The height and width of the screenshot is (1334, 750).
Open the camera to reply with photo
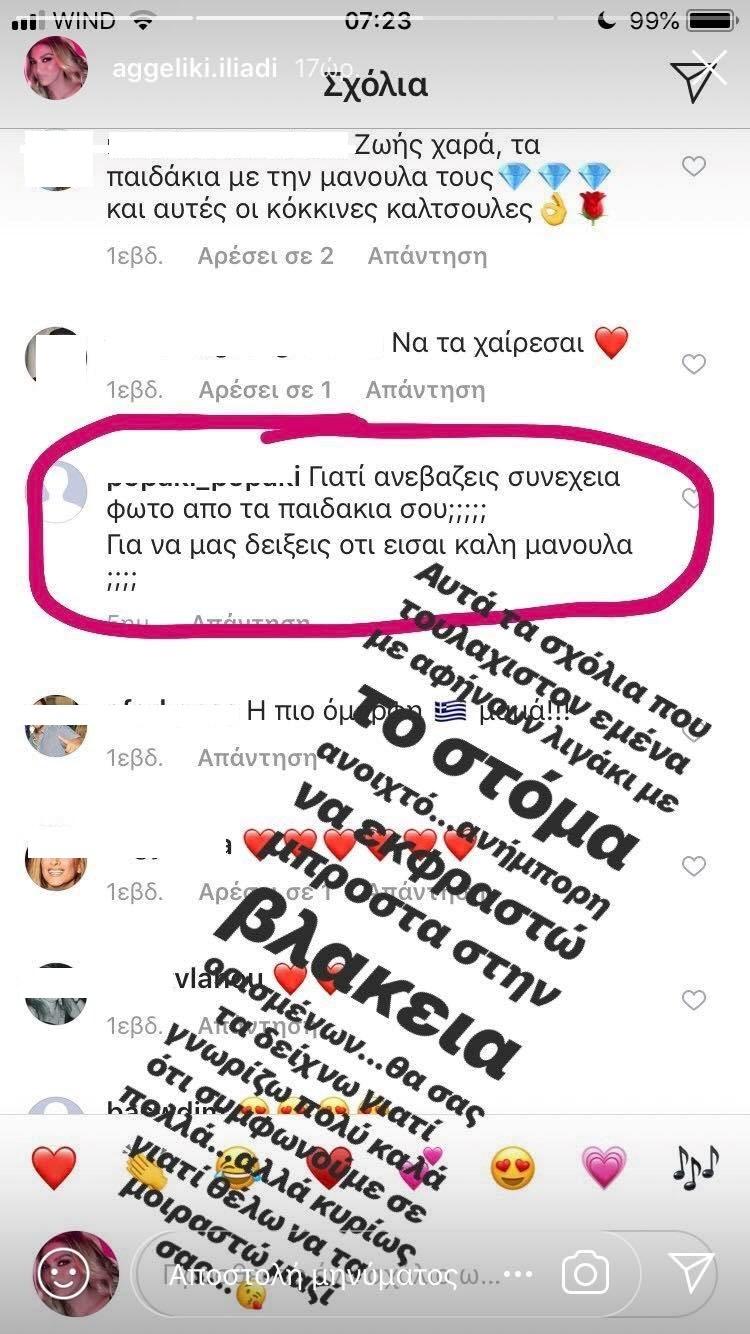pos(586,1274)
